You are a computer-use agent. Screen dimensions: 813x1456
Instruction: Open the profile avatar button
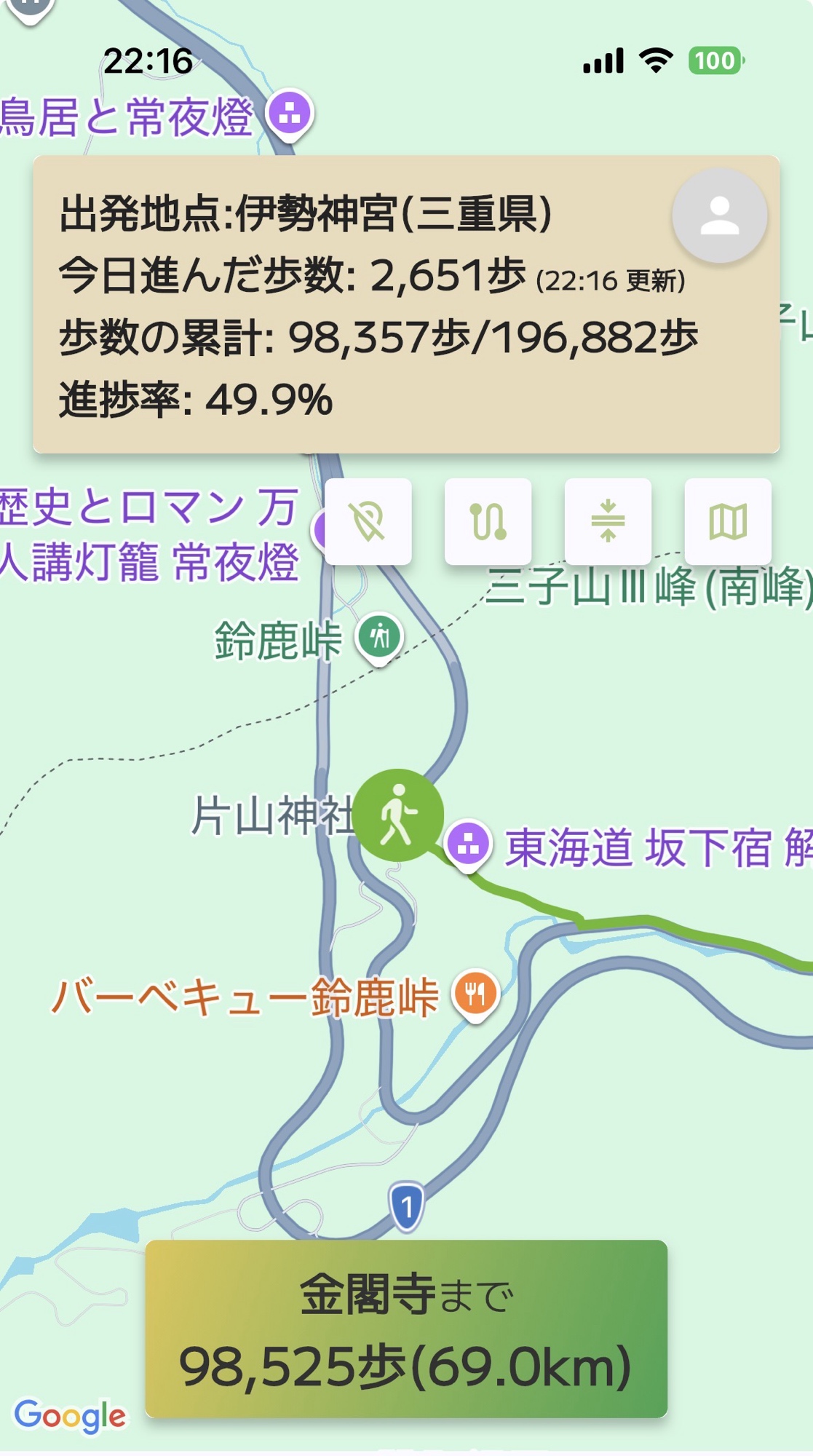(x=719, y=216)
